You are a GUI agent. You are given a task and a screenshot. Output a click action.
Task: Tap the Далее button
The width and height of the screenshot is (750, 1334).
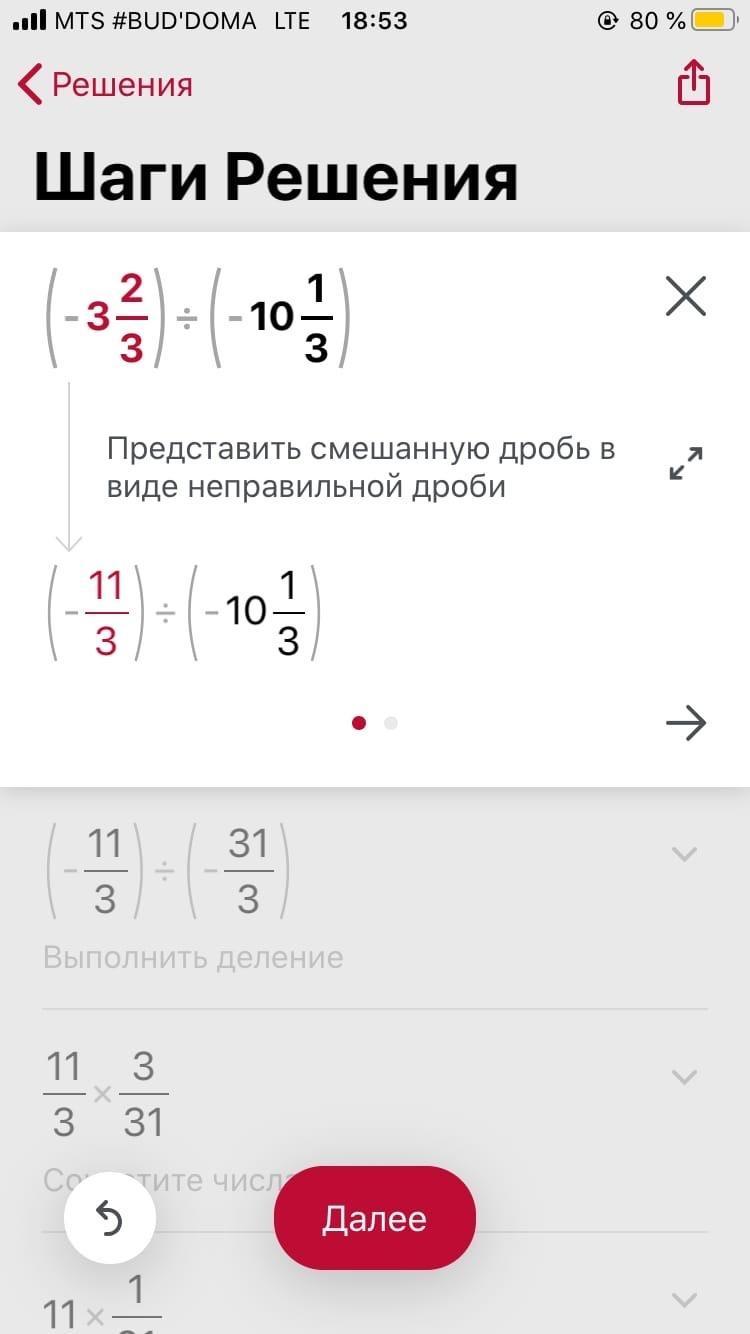pos(375,1218)
